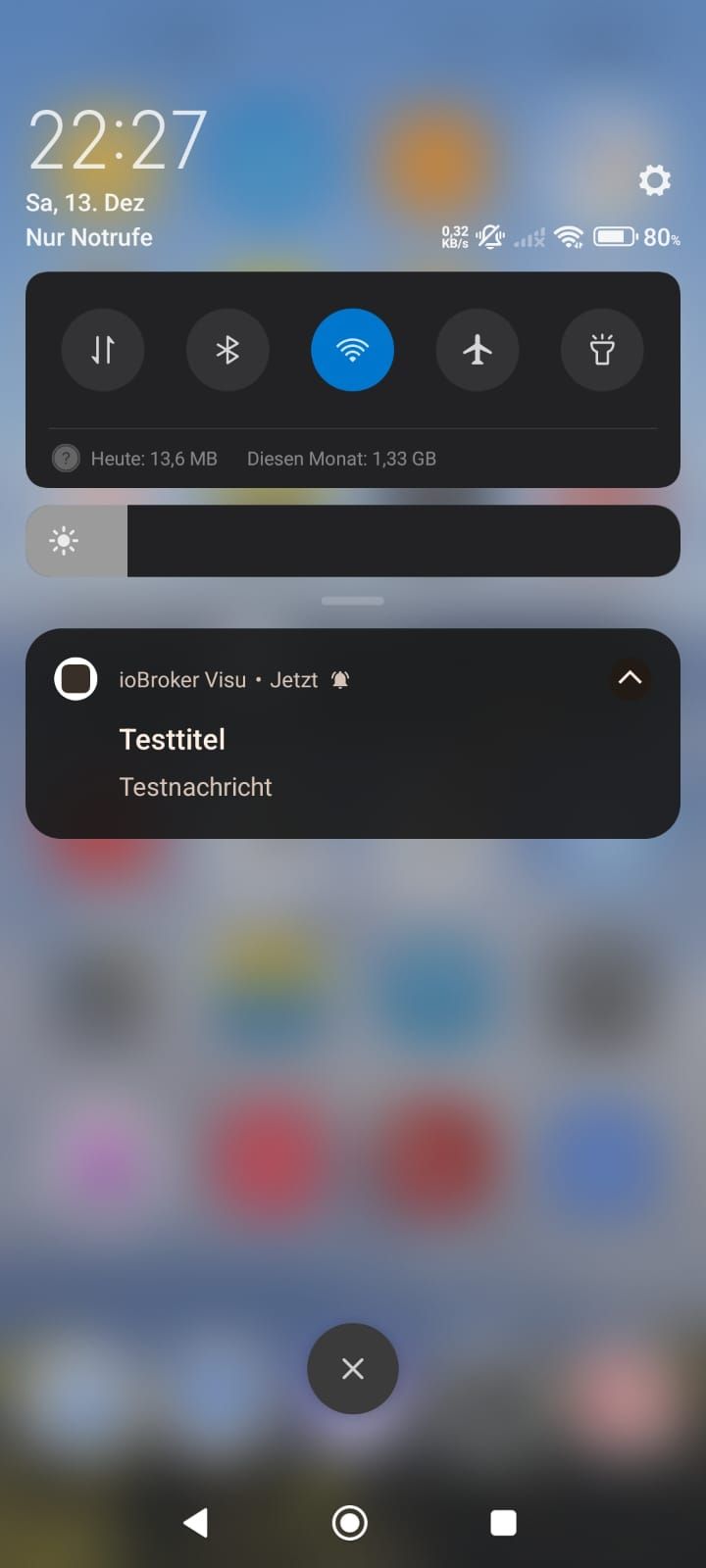Turn on Bluetooth
Screen dimensions: 706x1568
227,350
